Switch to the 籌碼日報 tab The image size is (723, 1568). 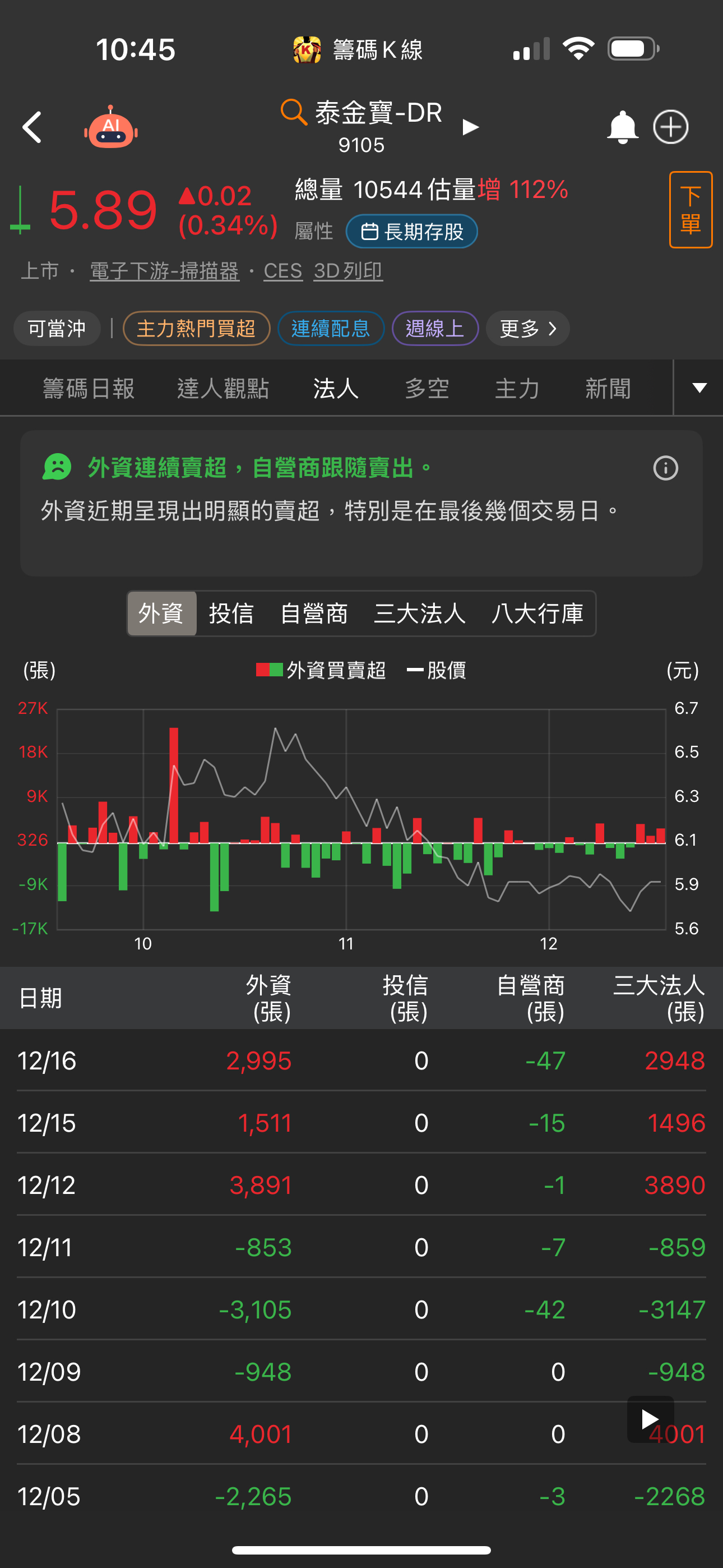click(89, 388)
